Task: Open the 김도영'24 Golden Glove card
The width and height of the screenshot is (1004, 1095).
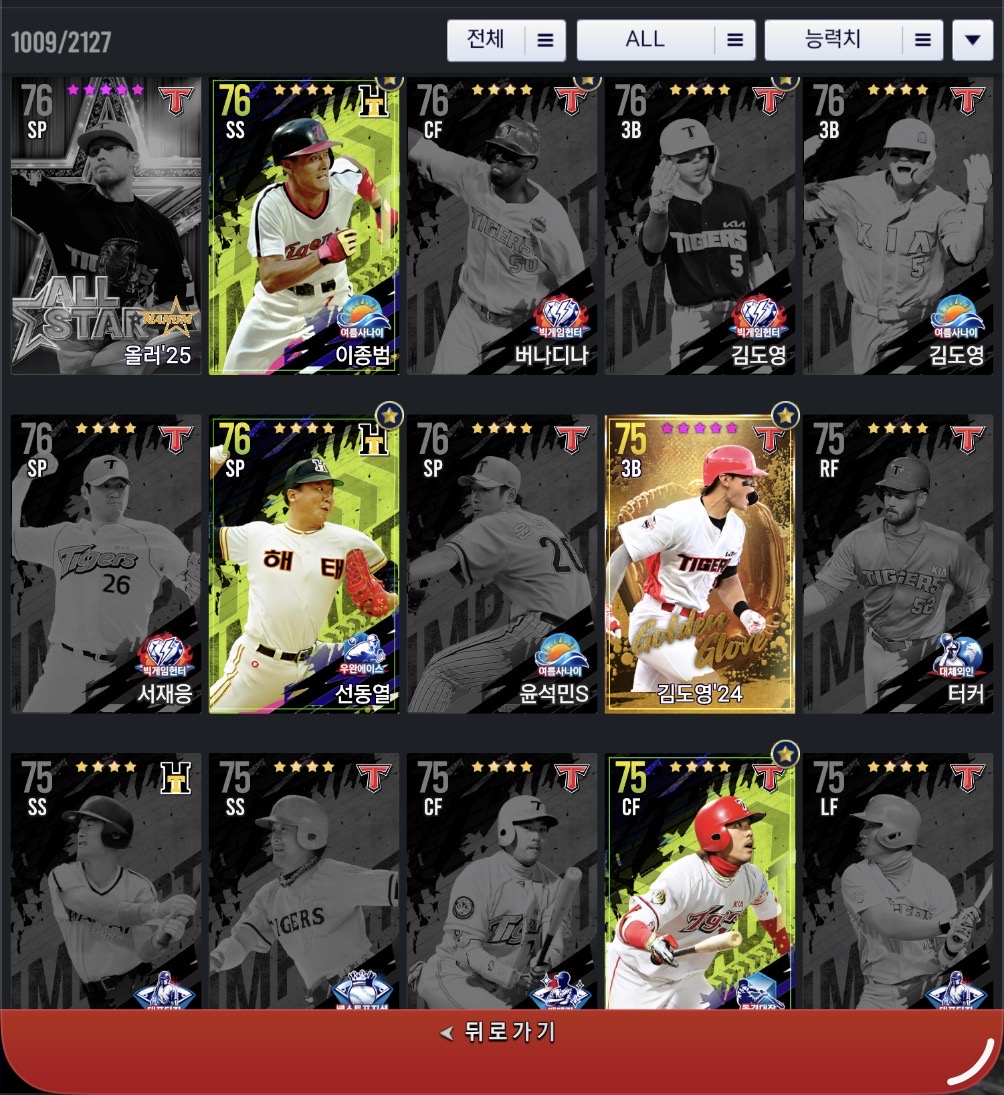Action: (x=700, y=564)
